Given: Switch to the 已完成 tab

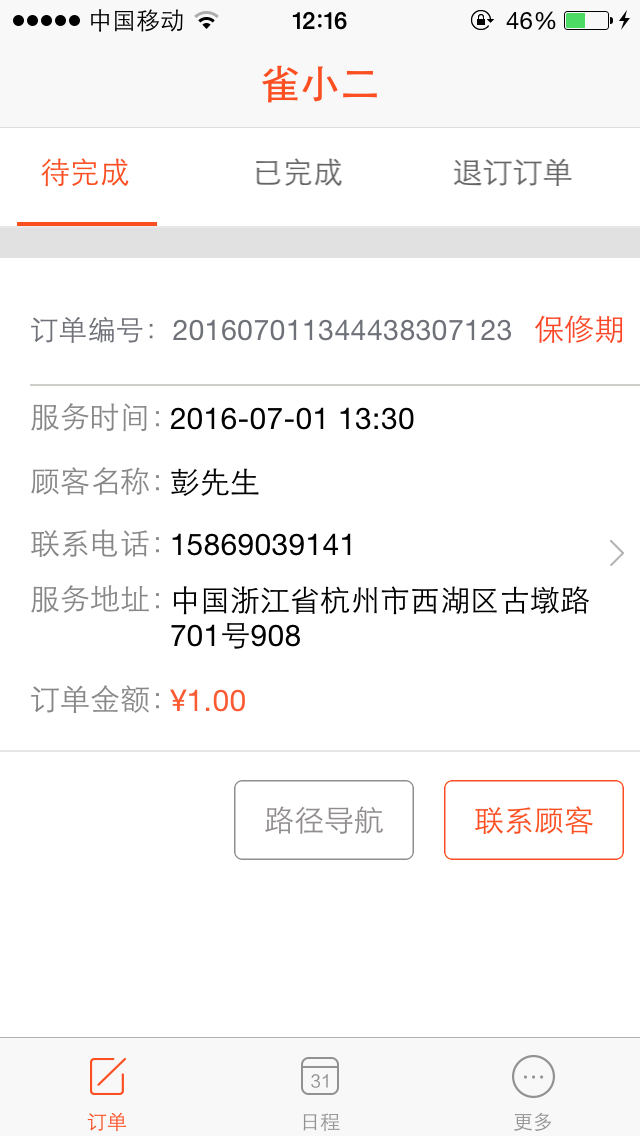Looking at the screenshot, I should point(298,174).
